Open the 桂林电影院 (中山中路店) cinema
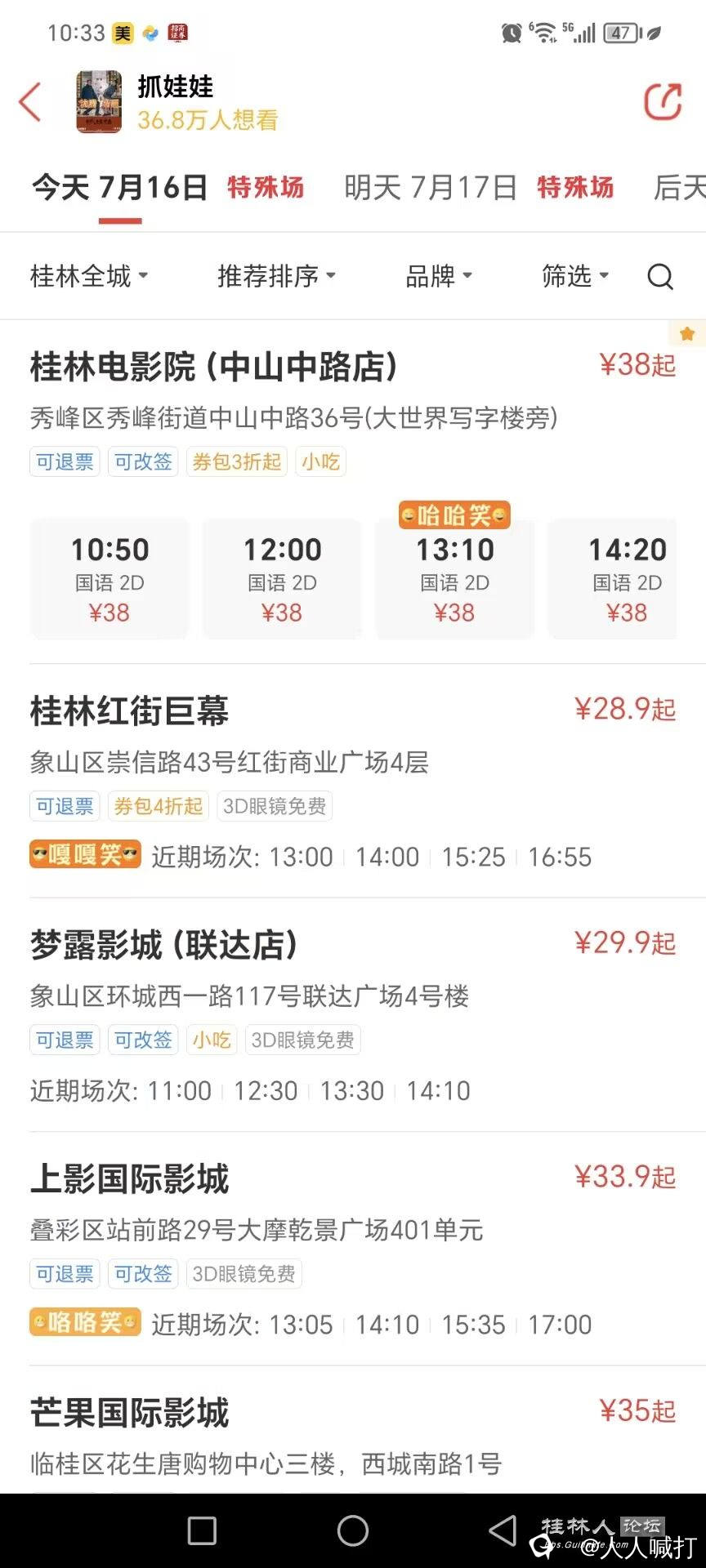The height and width of the screenshot is (1568, 706). pos(213,367)
